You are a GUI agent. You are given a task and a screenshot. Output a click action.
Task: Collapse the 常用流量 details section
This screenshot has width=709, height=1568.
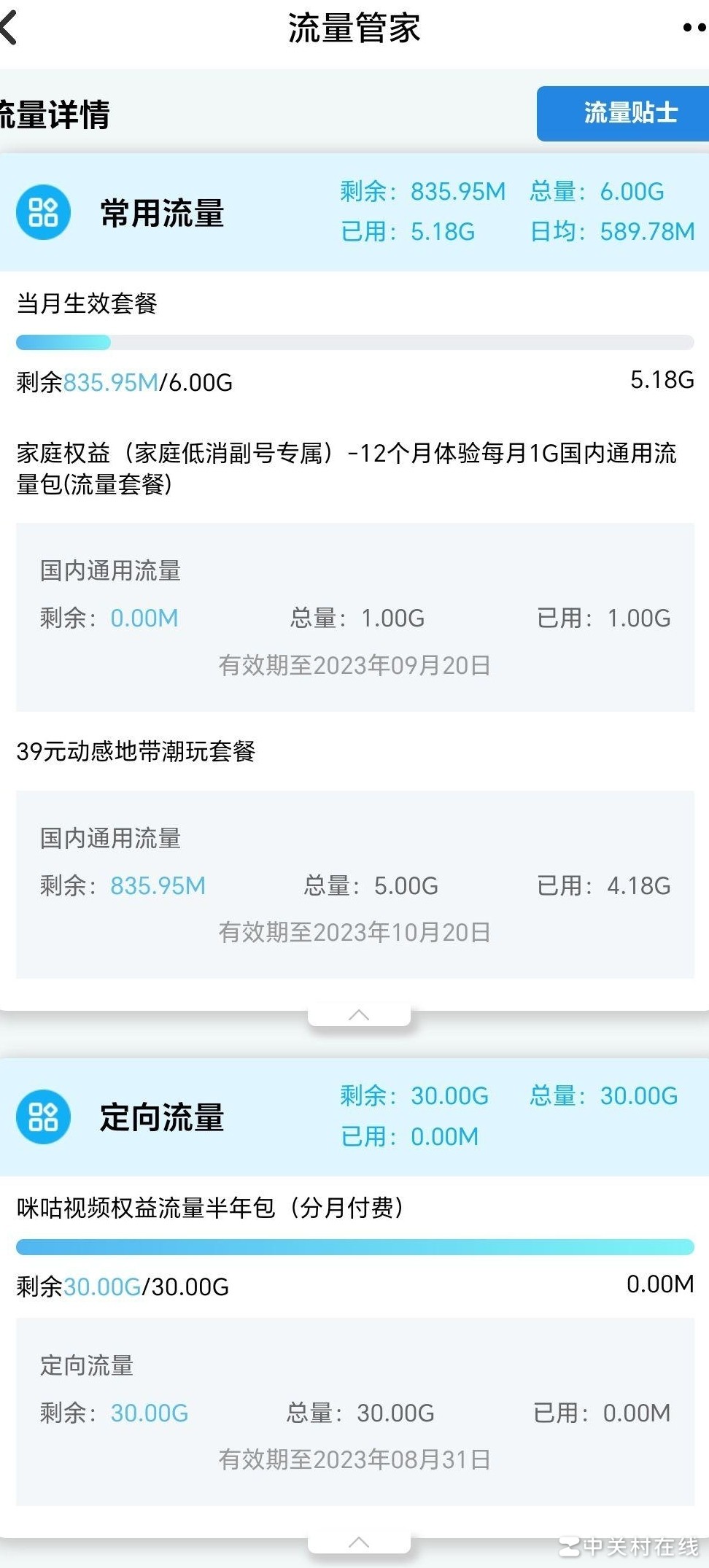click(358, 1014)
